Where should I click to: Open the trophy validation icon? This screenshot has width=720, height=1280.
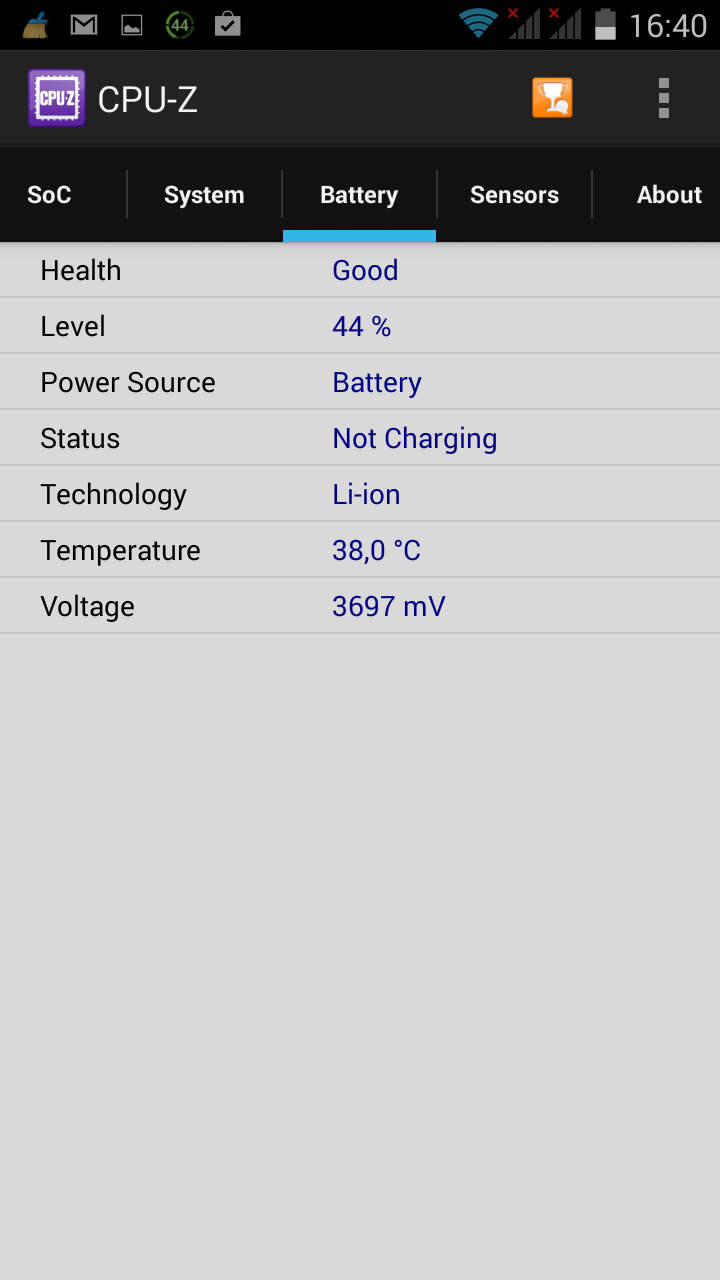(x=552, y=98)
